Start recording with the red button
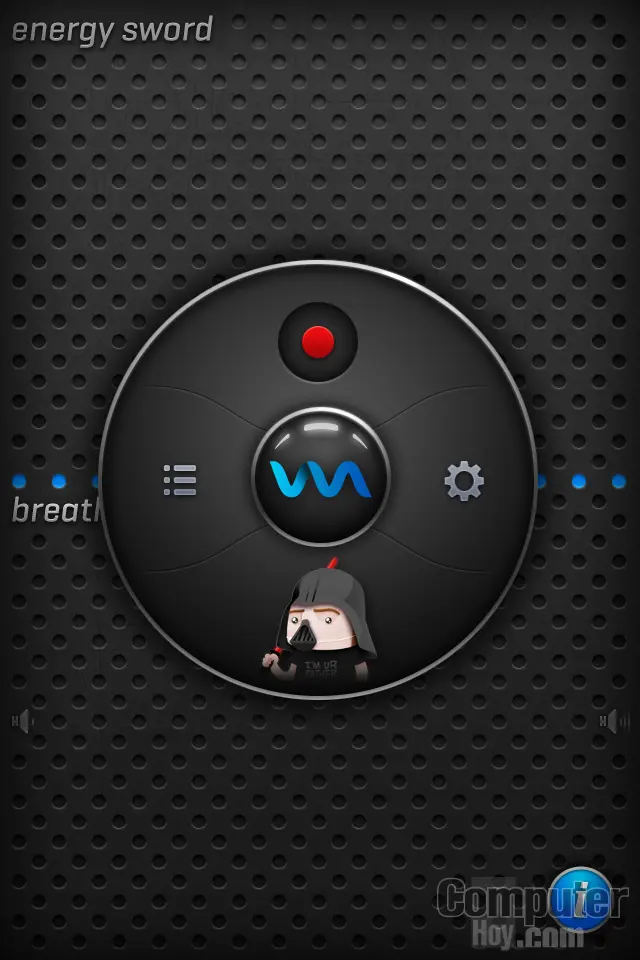The height and width of the screenshot is (960, 640). pos(318,342)
